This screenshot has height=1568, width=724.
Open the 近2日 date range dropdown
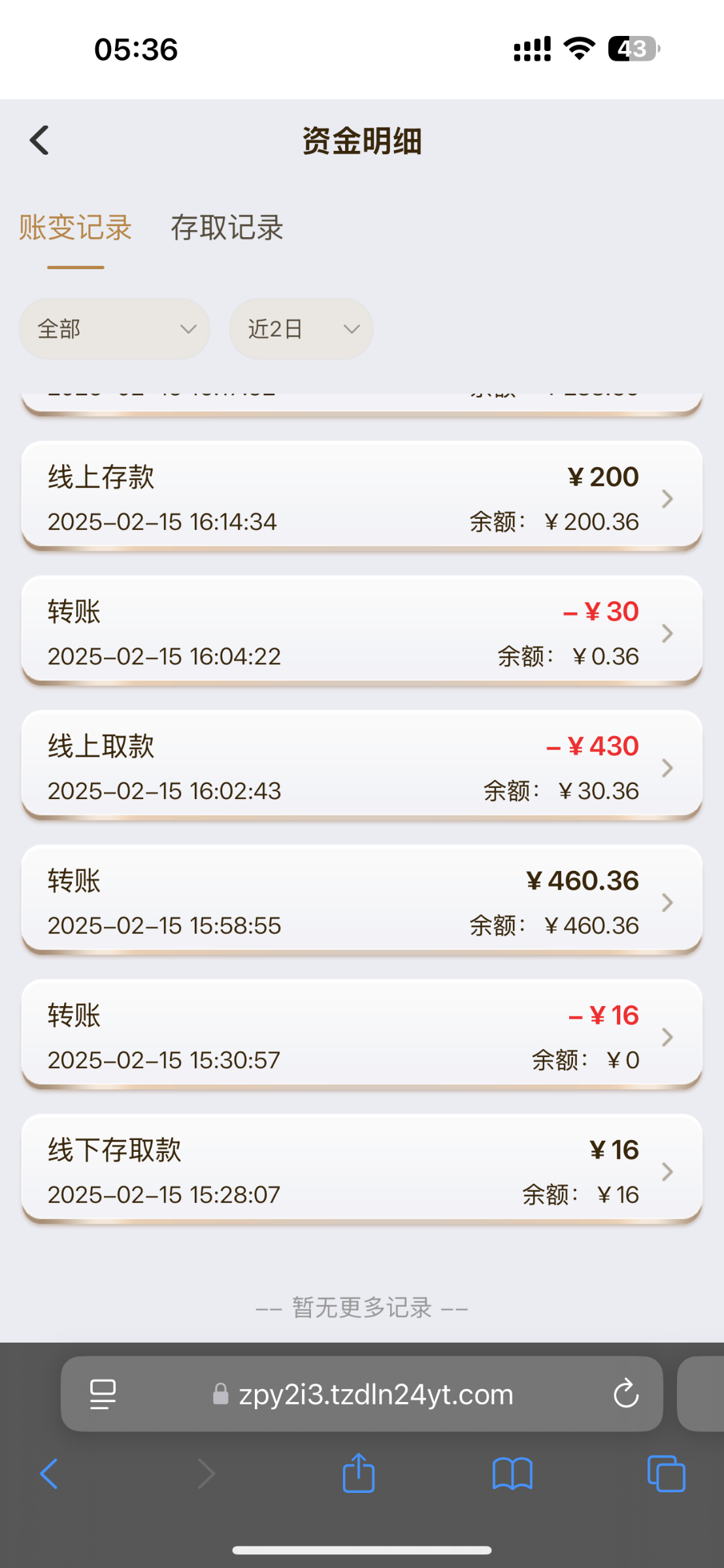[x=301, y=329]
